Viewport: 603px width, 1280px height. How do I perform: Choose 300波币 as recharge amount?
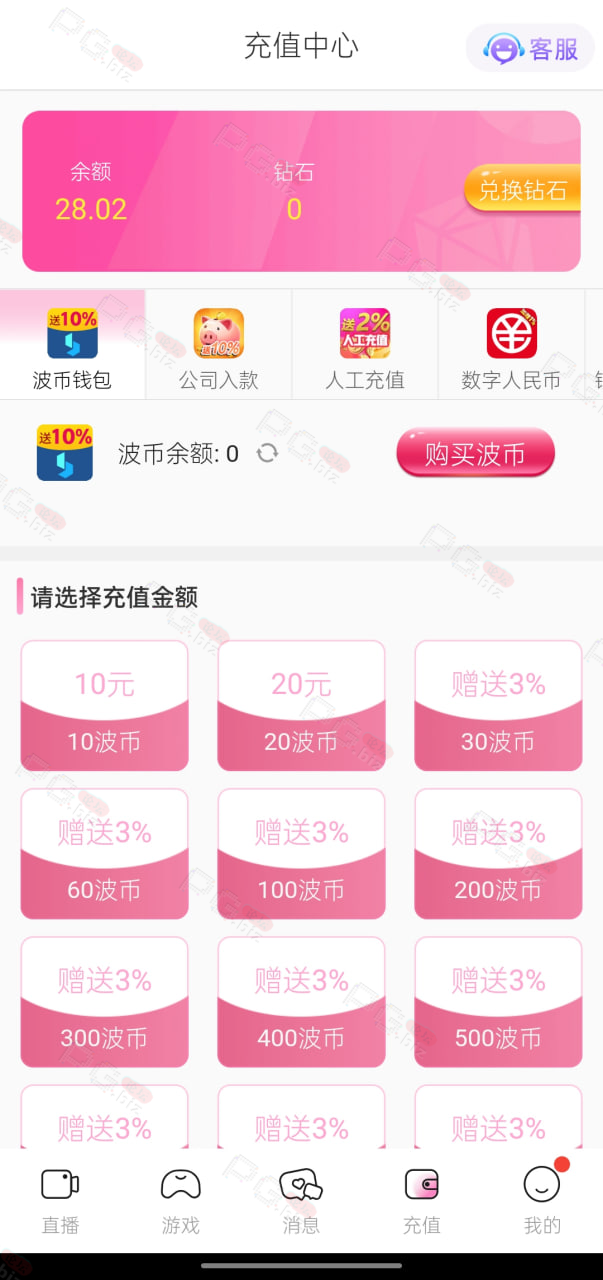[x=104, y=1002]
